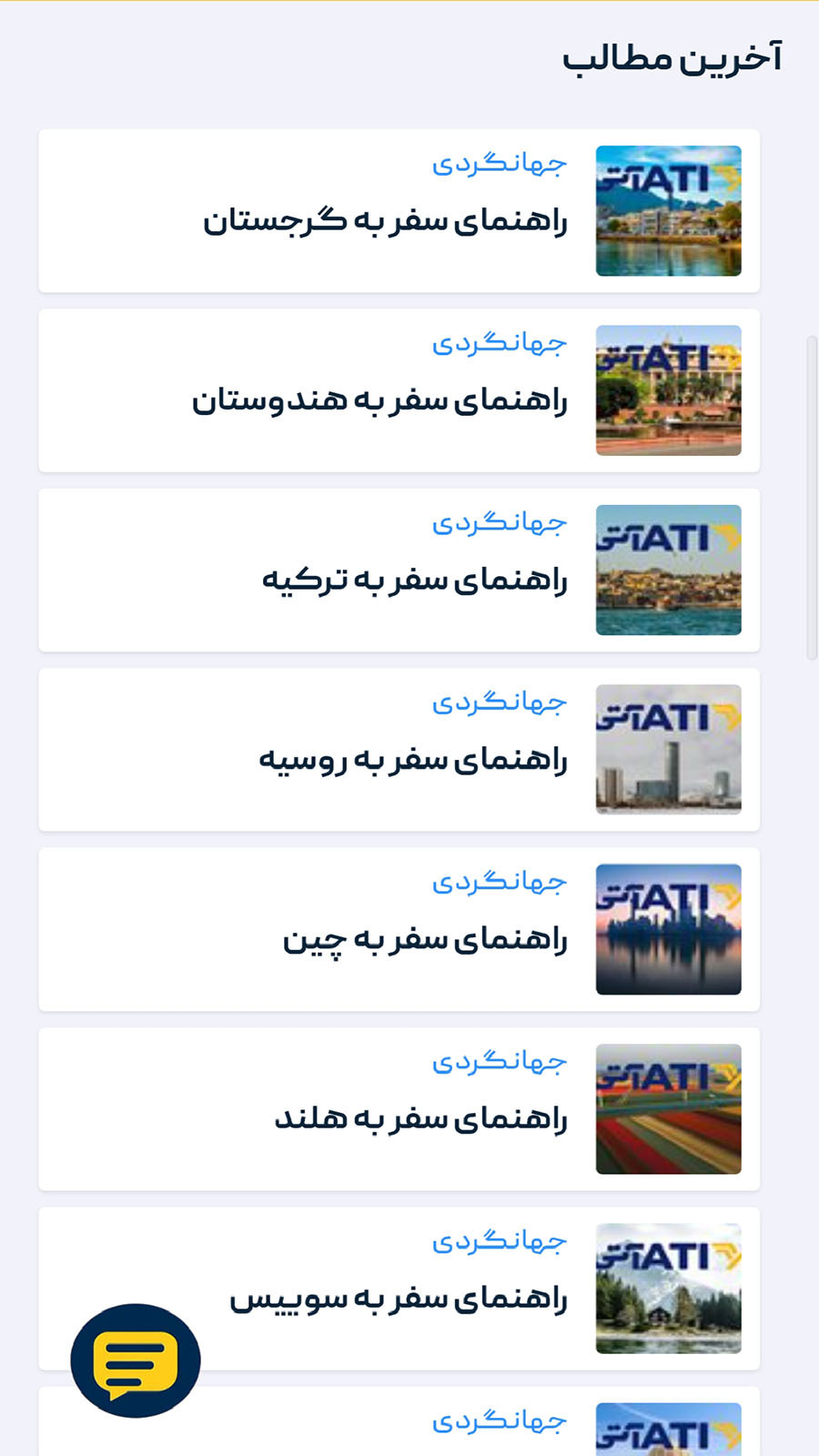Open the Russia travel guide article
Viewport: 819px width, 1456px height.
(413, 759)
